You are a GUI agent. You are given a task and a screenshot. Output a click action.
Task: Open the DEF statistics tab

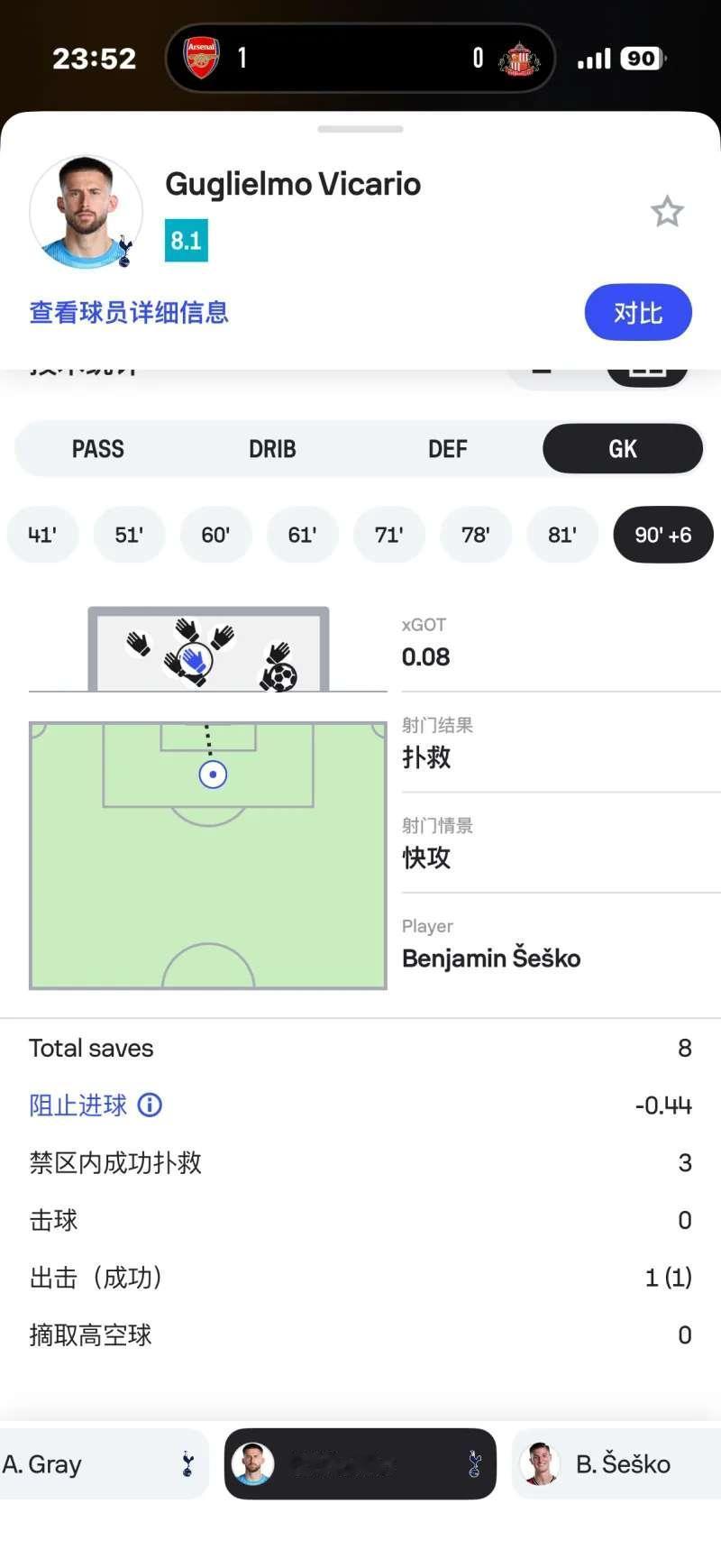click(x=447, y=448)
